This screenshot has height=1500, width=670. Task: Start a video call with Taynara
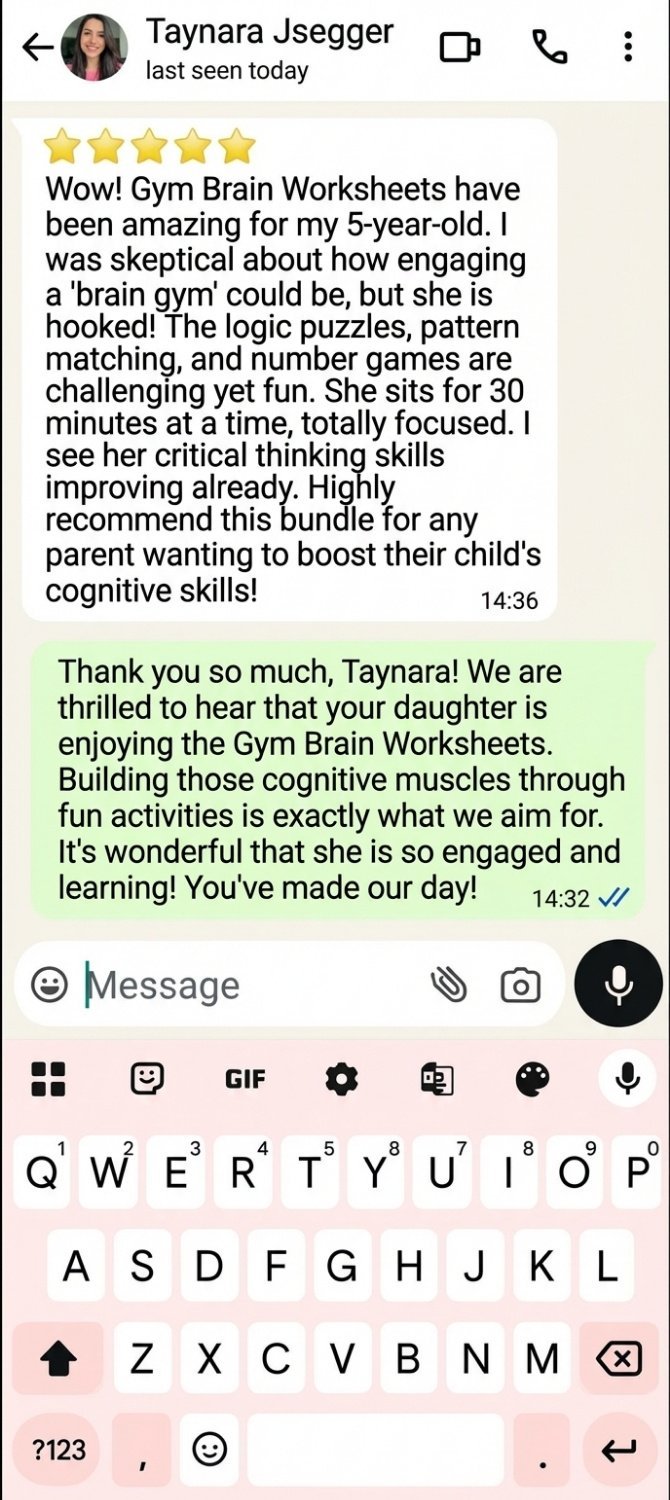click(x=460, y=47)
